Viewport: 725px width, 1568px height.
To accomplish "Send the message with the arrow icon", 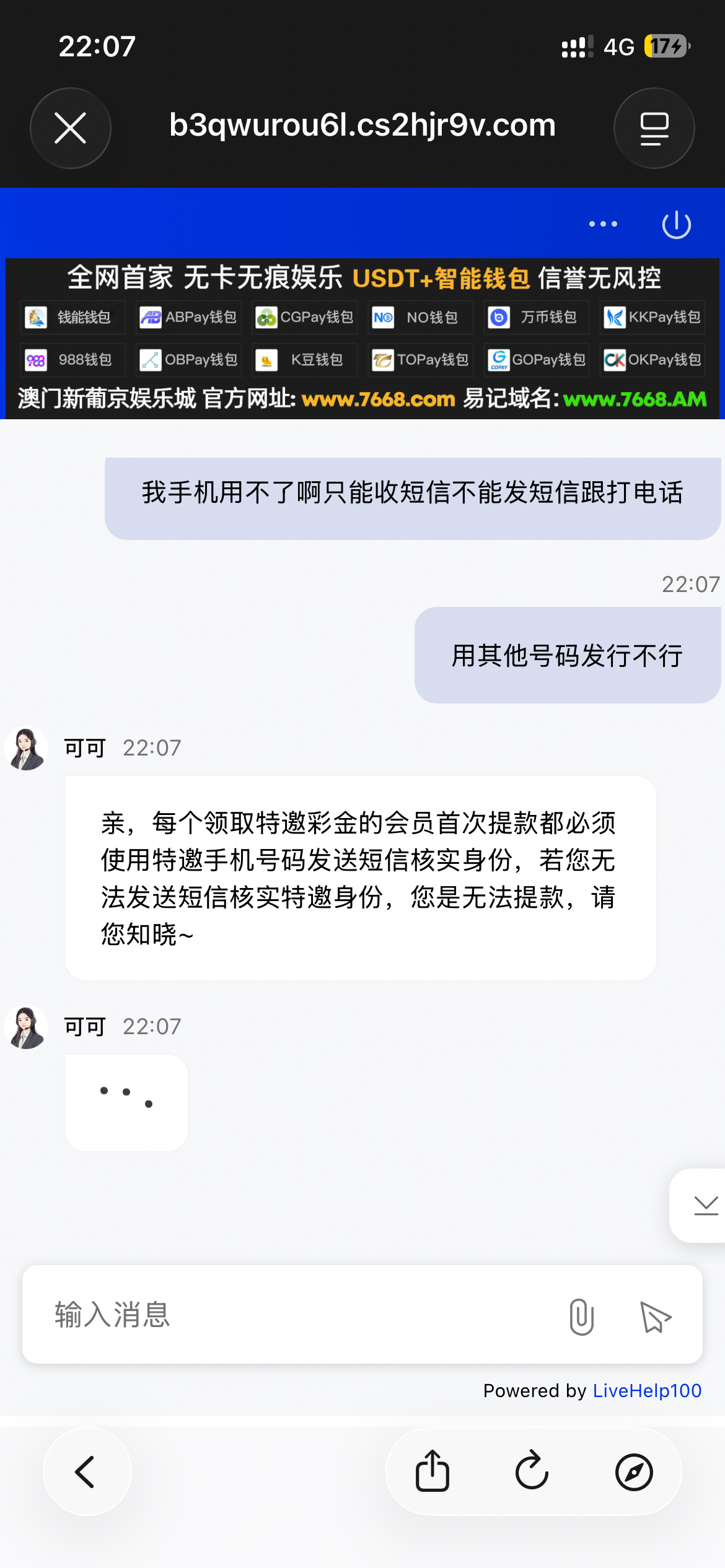I will tap(655, 1317).
